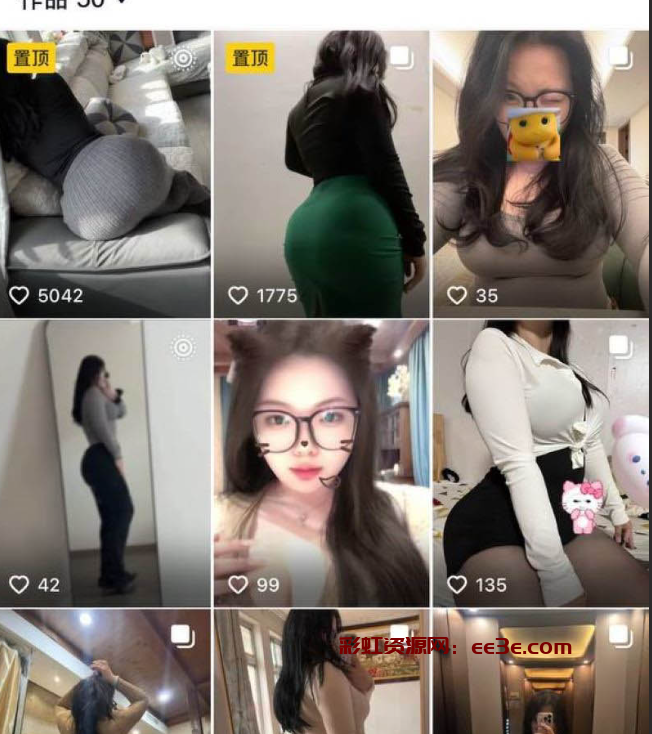Select the post with 135 likes
Viewport: 652px width, 734px height.
click(x=540, y=463)
